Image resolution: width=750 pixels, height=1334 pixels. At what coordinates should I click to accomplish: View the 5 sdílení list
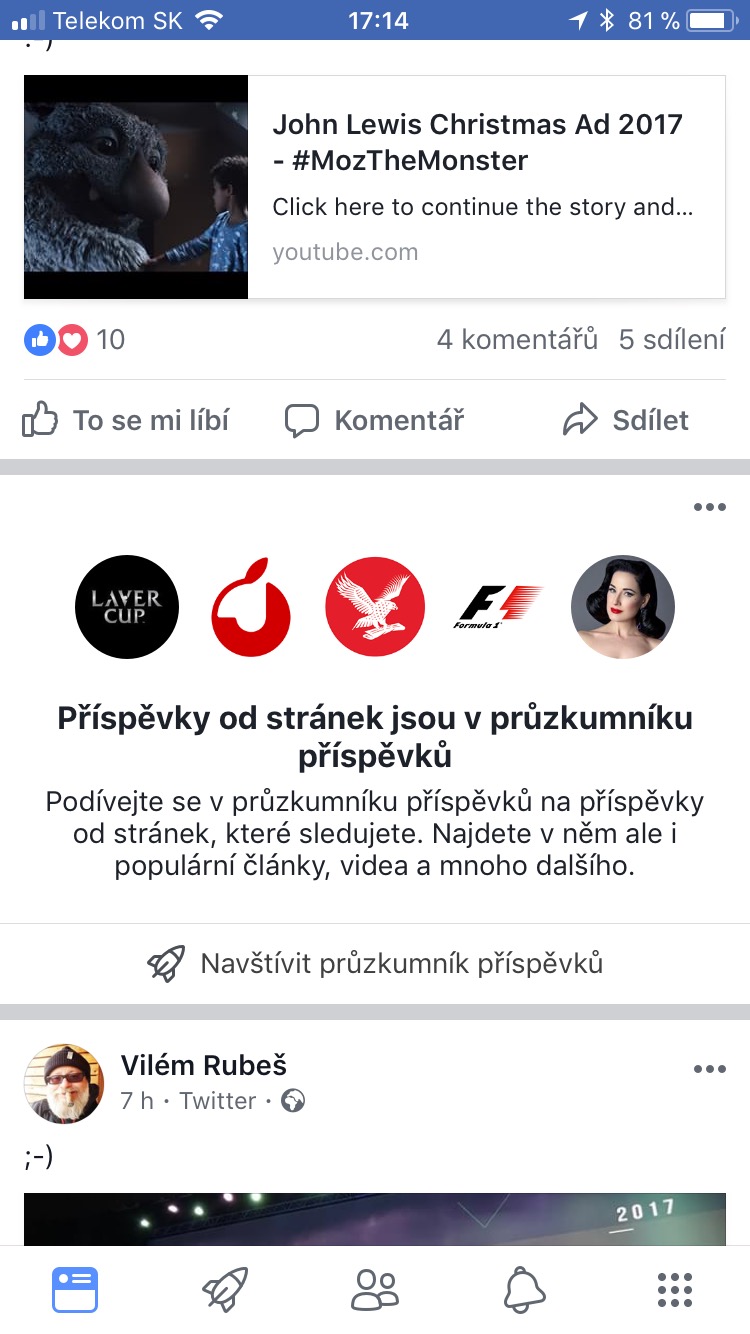[671, 340]
